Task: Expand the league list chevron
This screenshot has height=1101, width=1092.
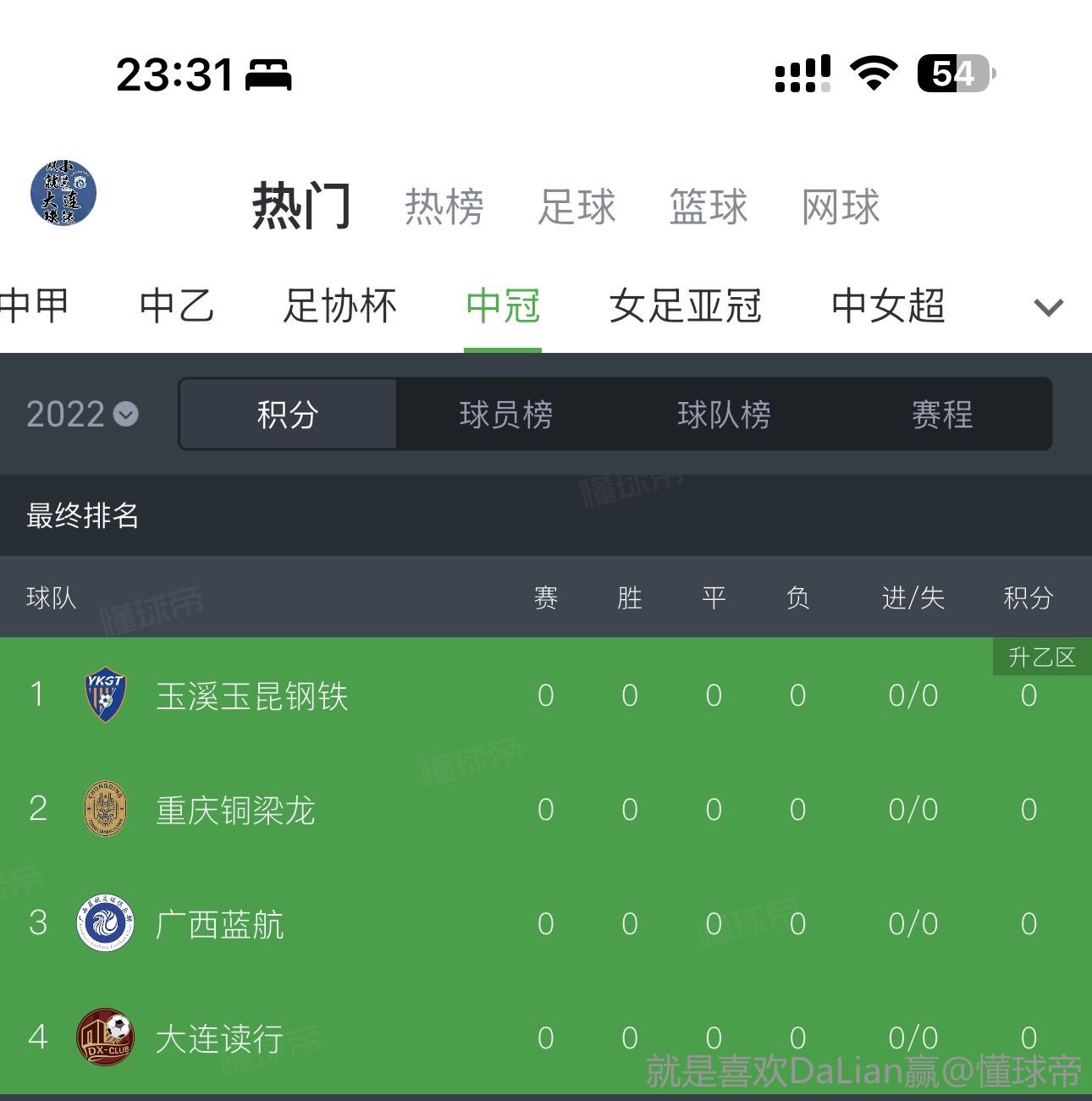Action: pyautogui.click(x=1049, y=307)
